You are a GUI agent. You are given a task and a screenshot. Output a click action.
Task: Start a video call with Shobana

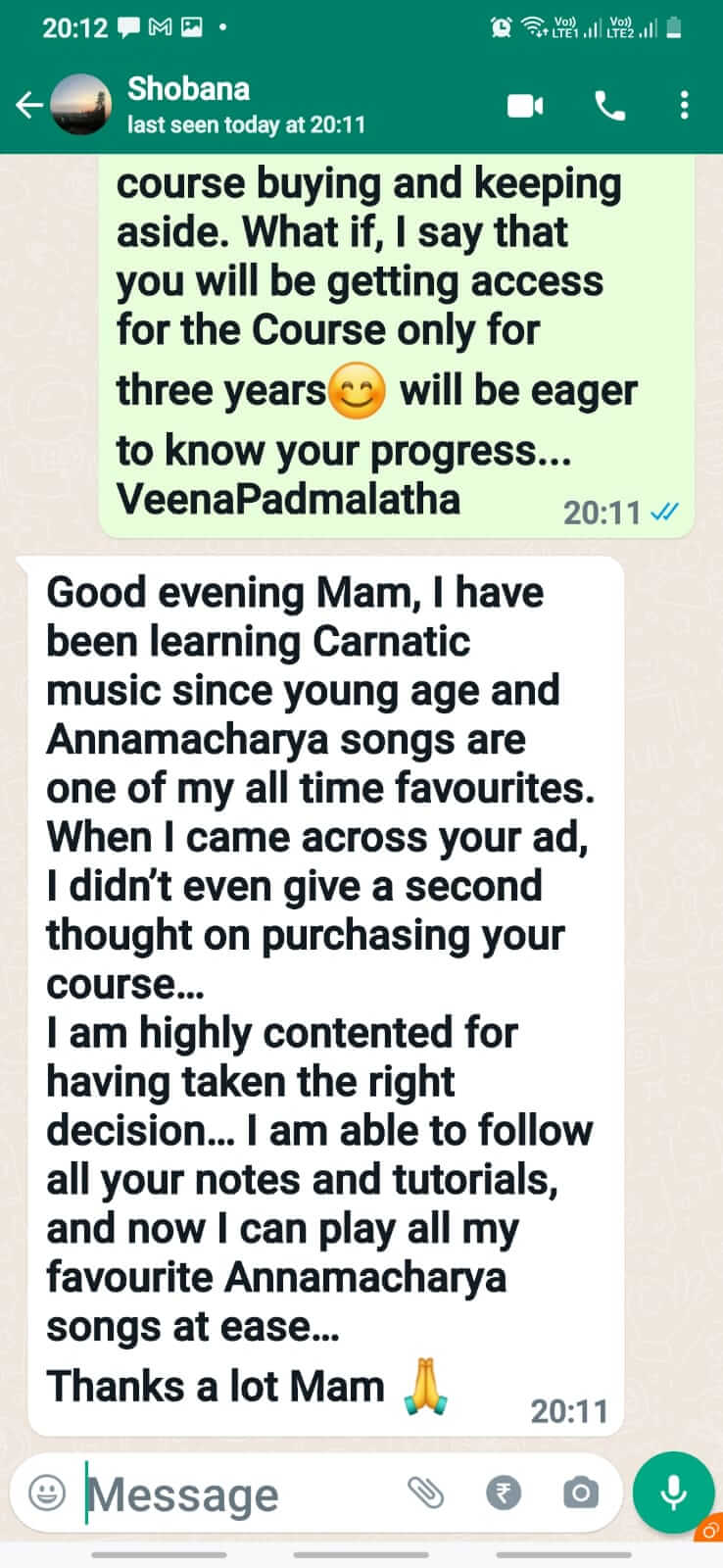click(525, 105)
